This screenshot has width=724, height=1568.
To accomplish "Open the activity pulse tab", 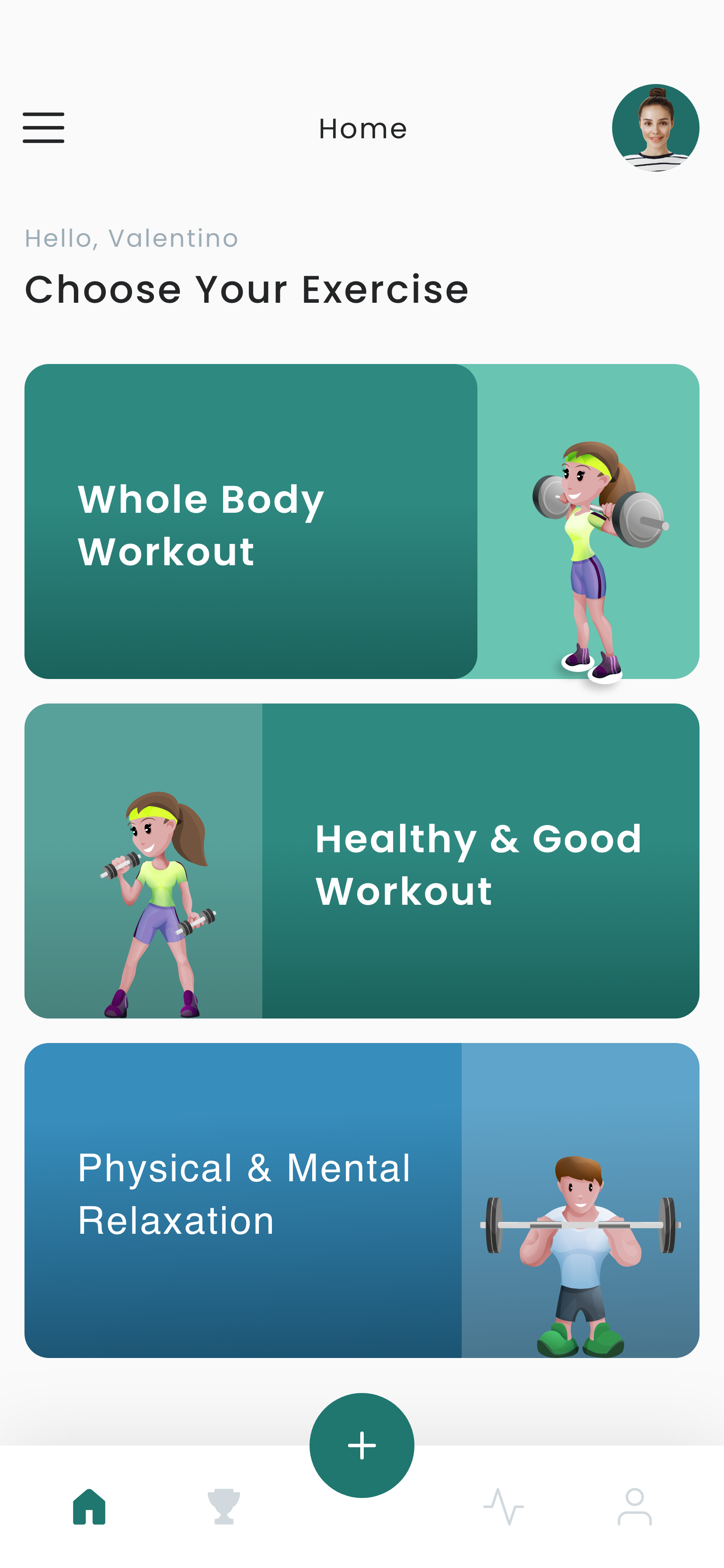I will [503, 1506].
